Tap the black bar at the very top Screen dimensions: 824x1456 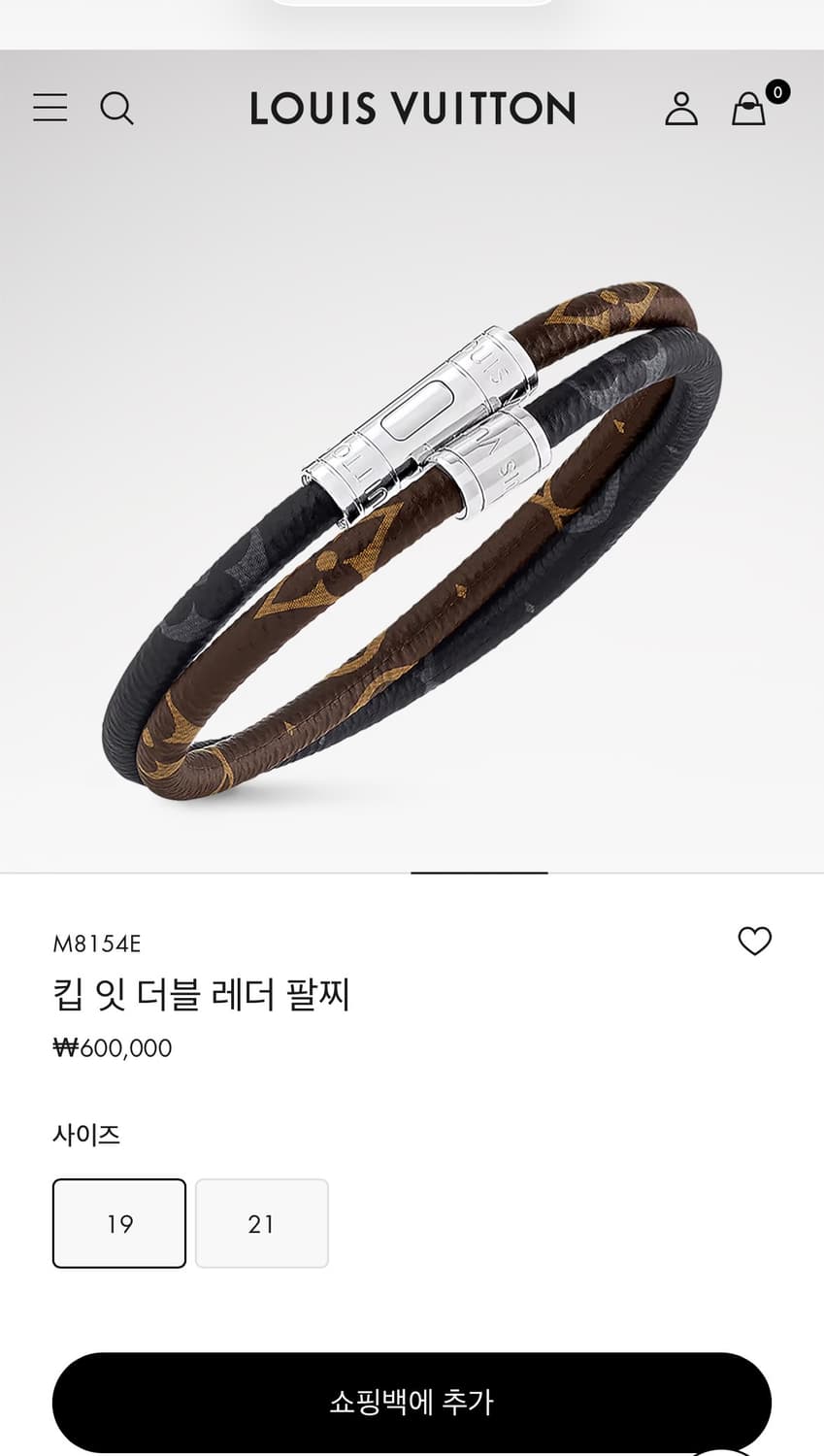[412, 10]
